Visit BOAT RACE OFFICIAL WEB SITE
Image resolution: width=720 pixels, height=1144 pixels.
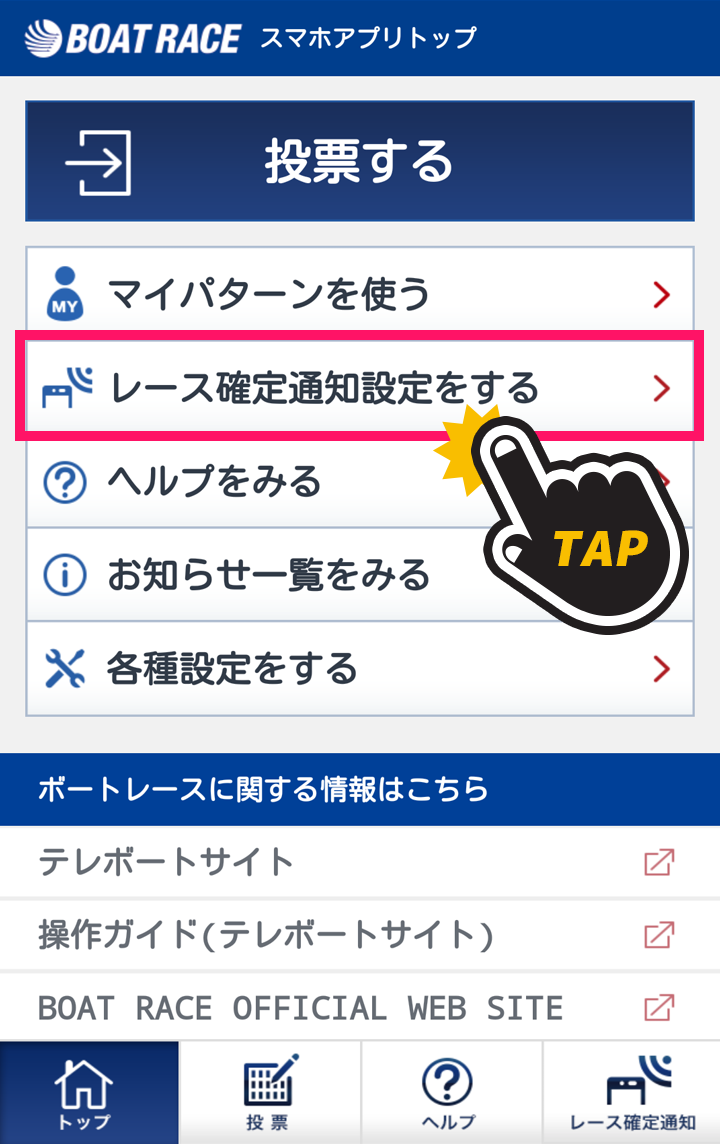pos(359,1007)
